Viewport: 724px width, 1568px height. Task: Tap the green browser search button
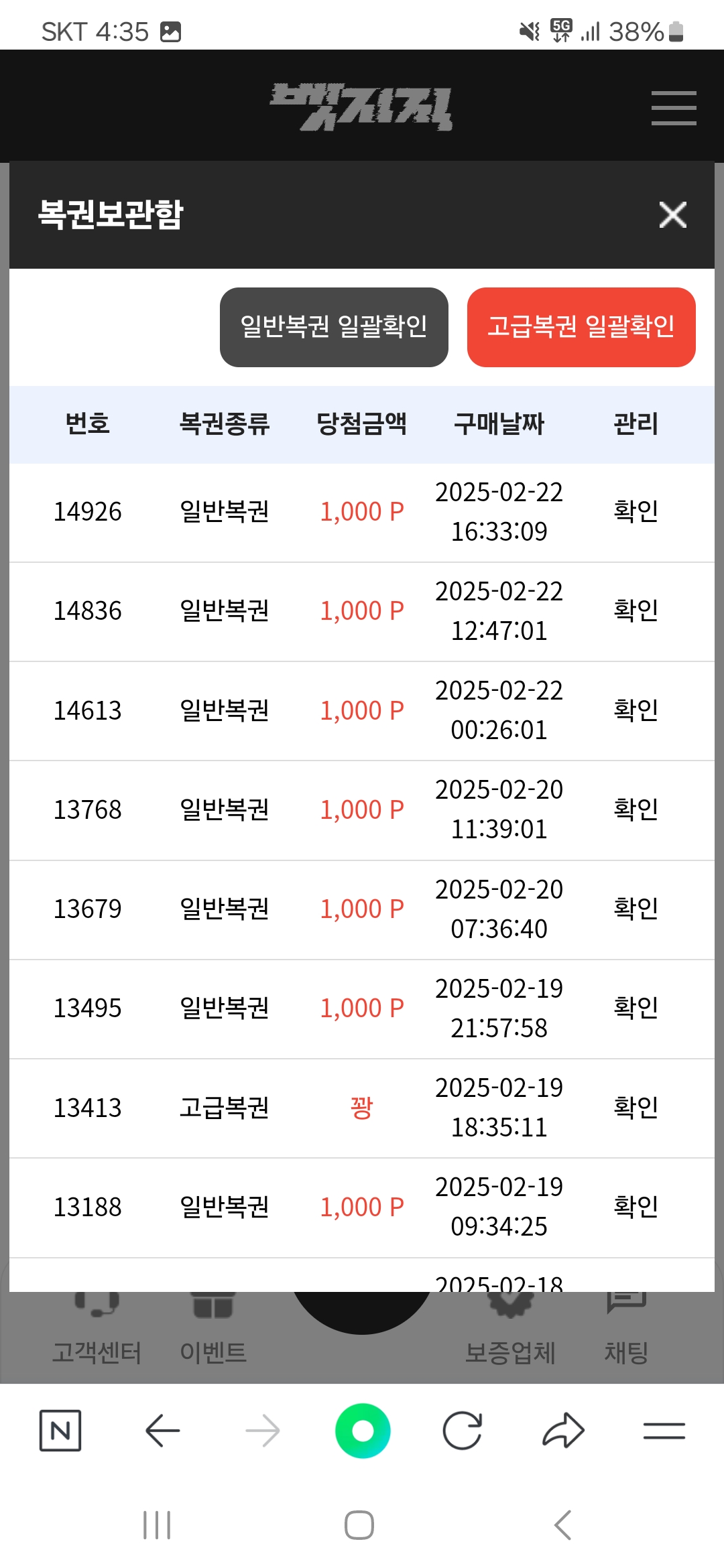363,1431
